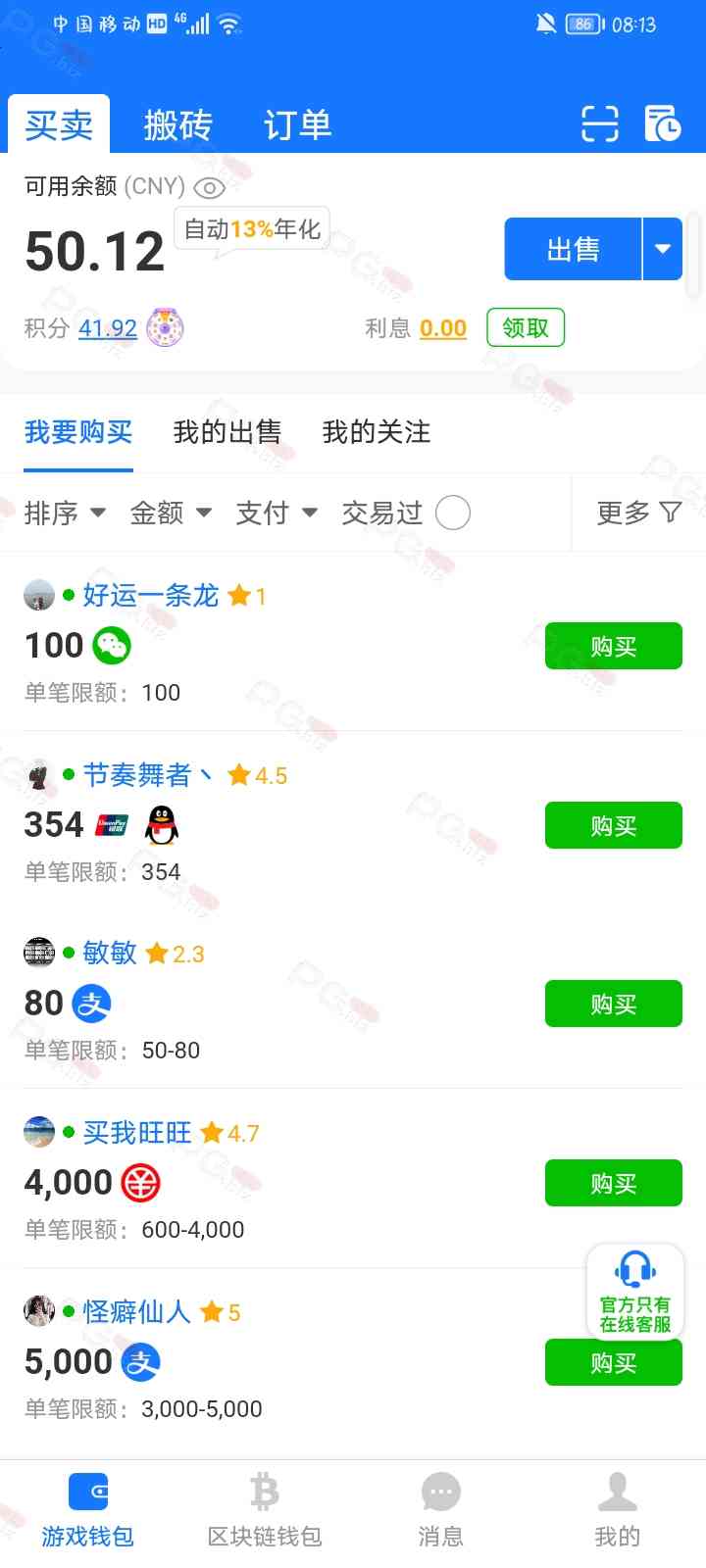Switch to 我的关注 tab
This screenshot has height=1568, width=706.
click(x=377, y=432)
